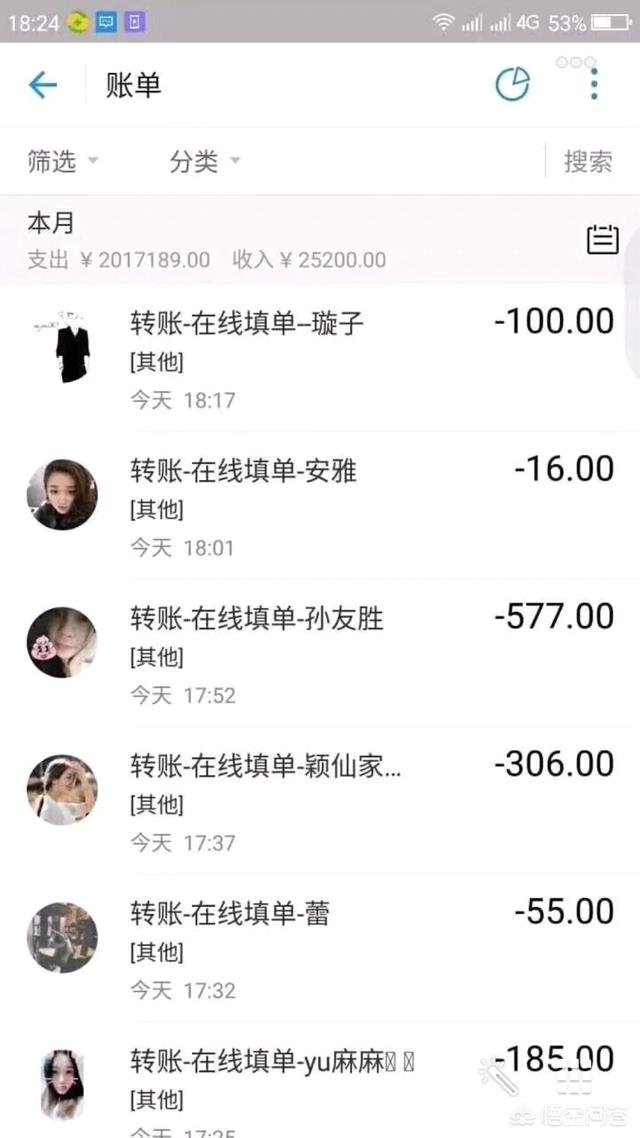Open the monthly calendar icon

click(x=602, y=240)
